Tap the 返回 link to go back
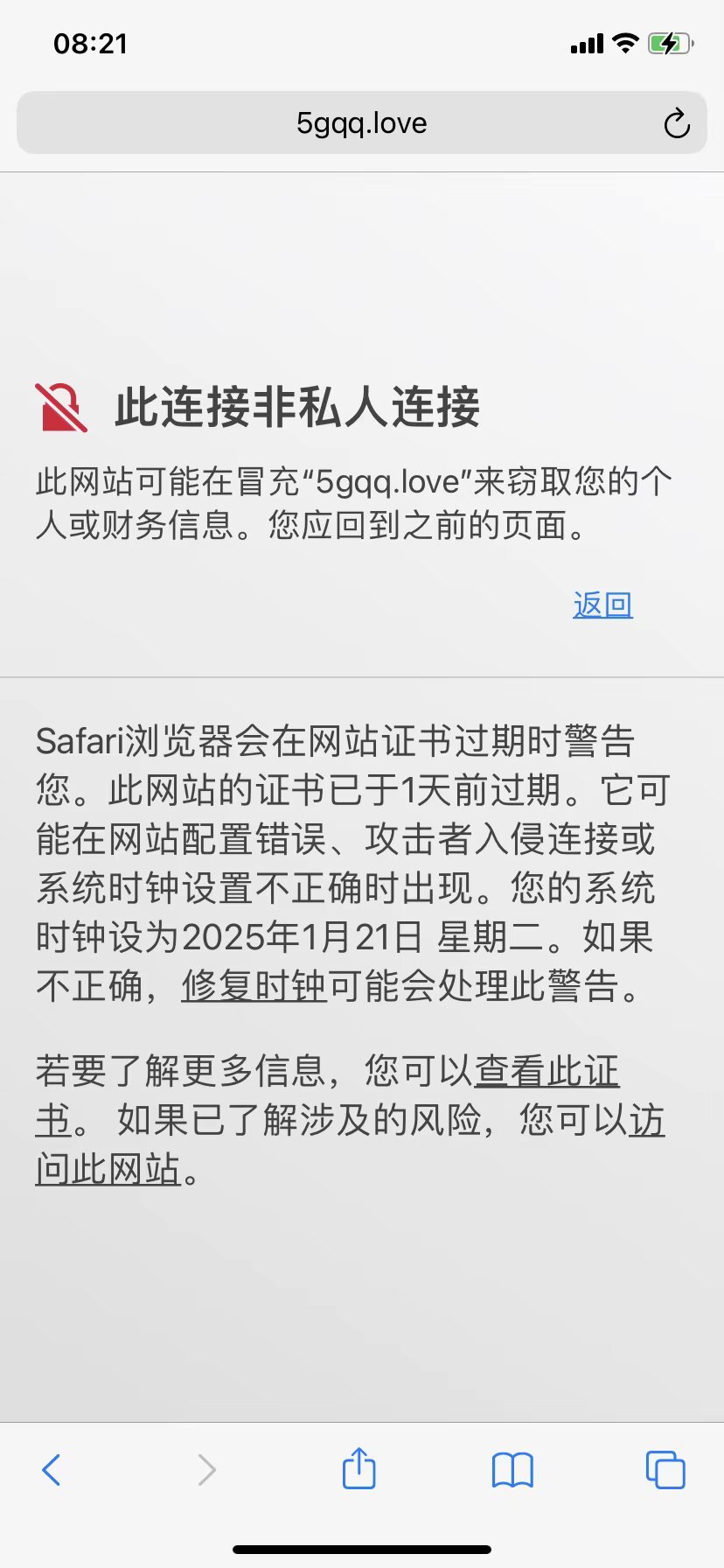724x1568 pixels. pos(602,605)
